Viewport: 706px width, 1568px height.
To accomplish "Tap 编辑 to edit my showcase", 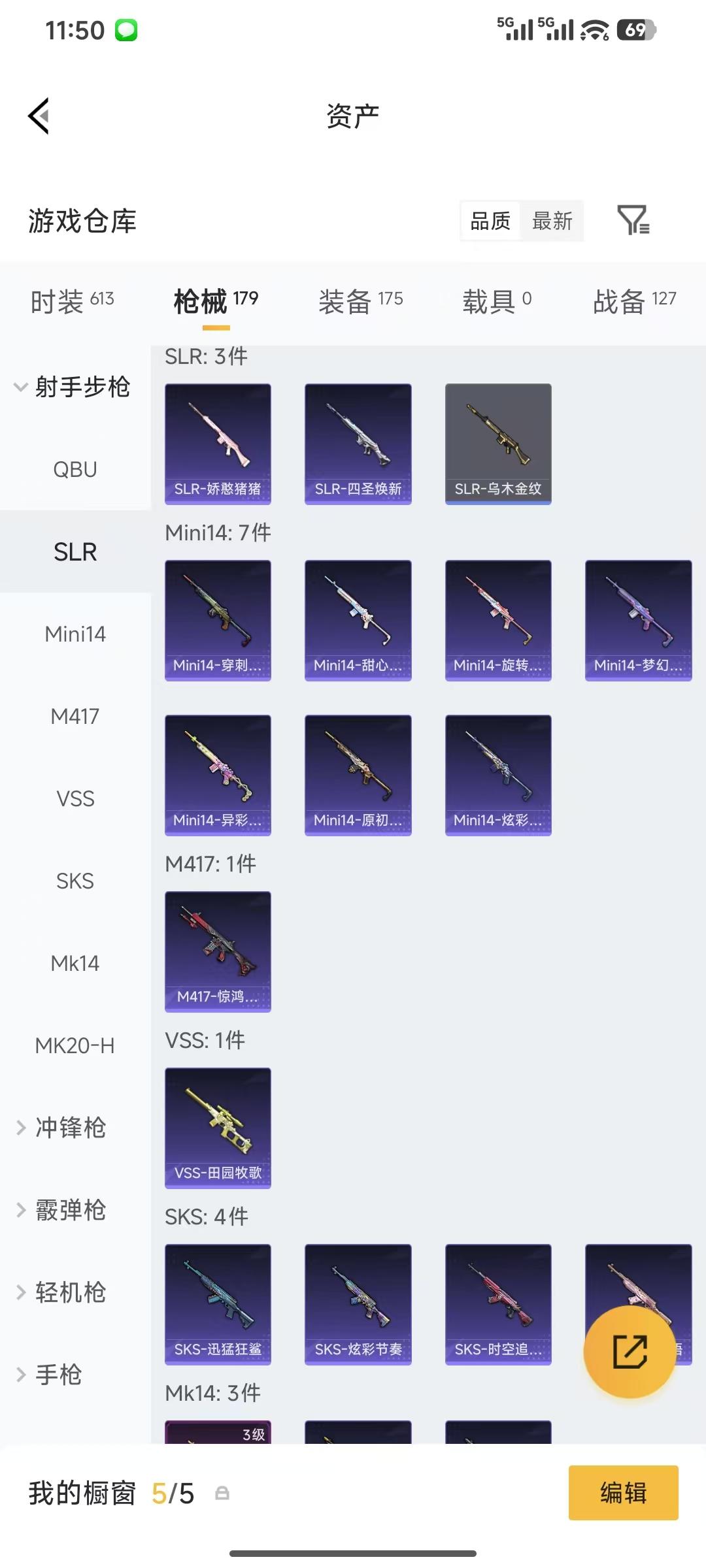I will pyautogui.click(x=623, y=1493).
